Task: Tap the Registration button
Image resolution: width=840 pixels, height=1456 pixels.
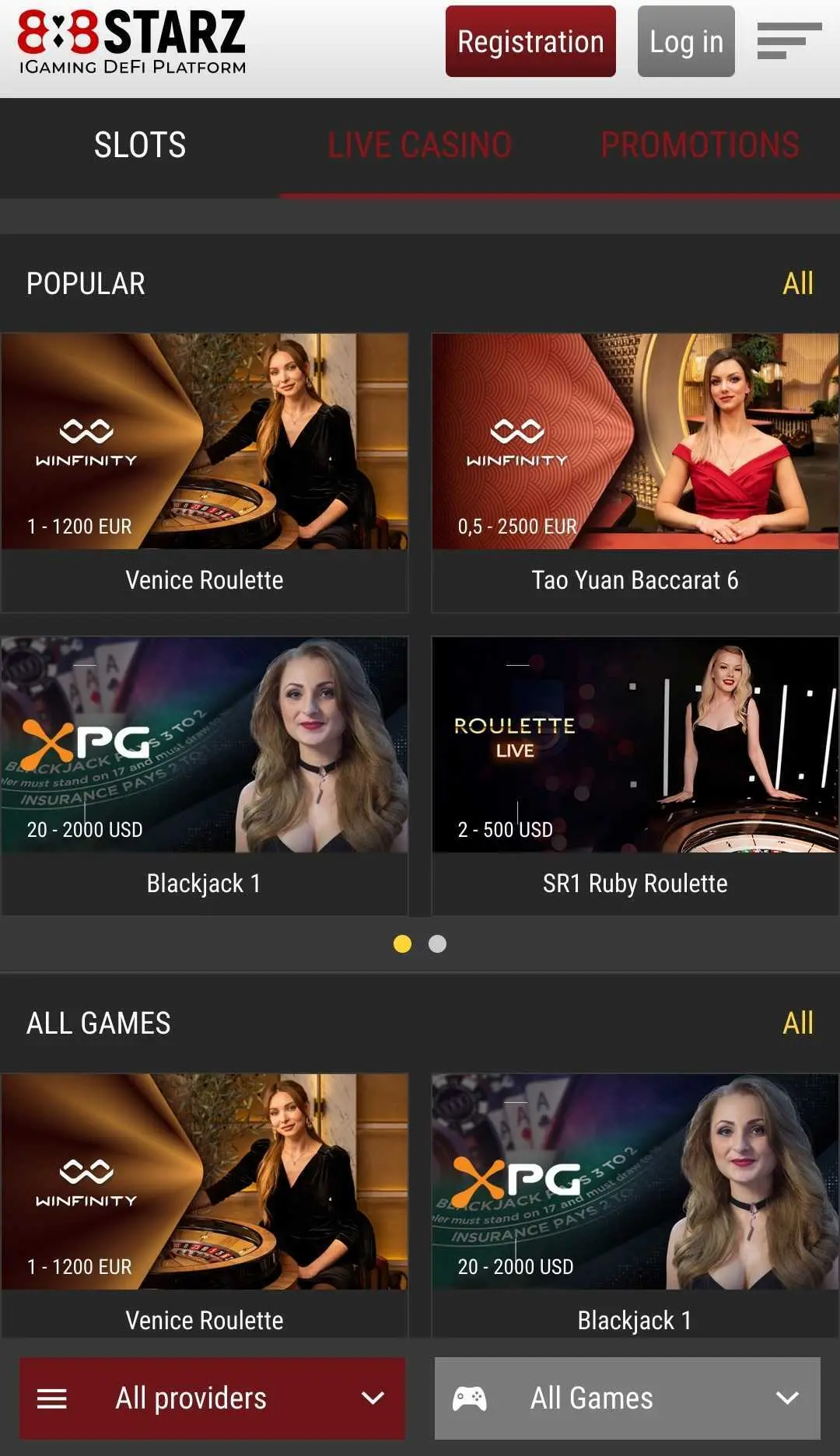Action: coord(530,41)
